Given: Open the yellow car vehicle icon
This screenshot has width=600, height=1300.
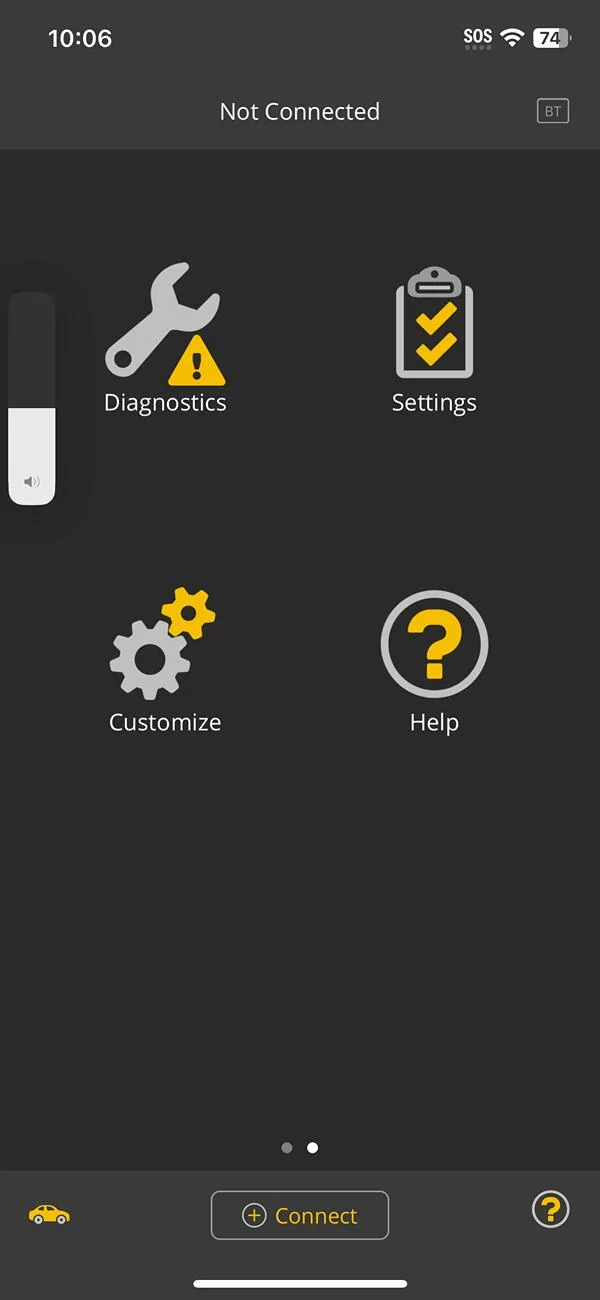Looking at the screenshot, I should (49, 1214).
